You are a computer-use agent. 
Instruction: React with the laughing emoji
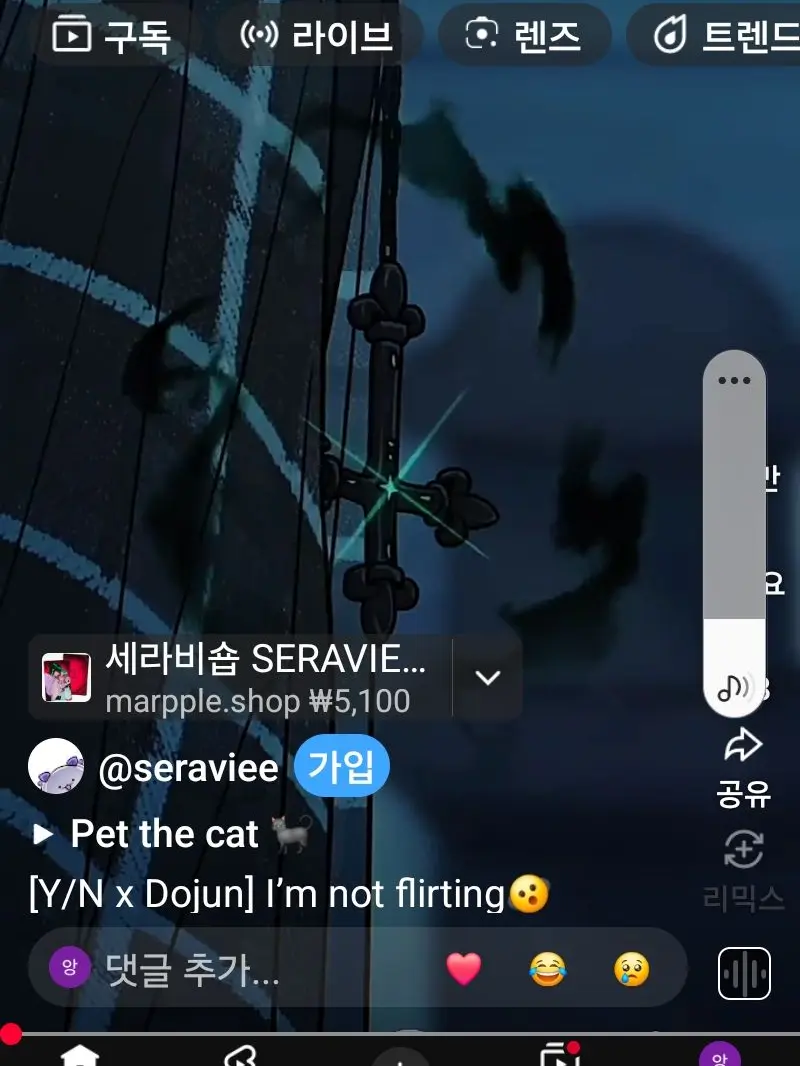547,969
